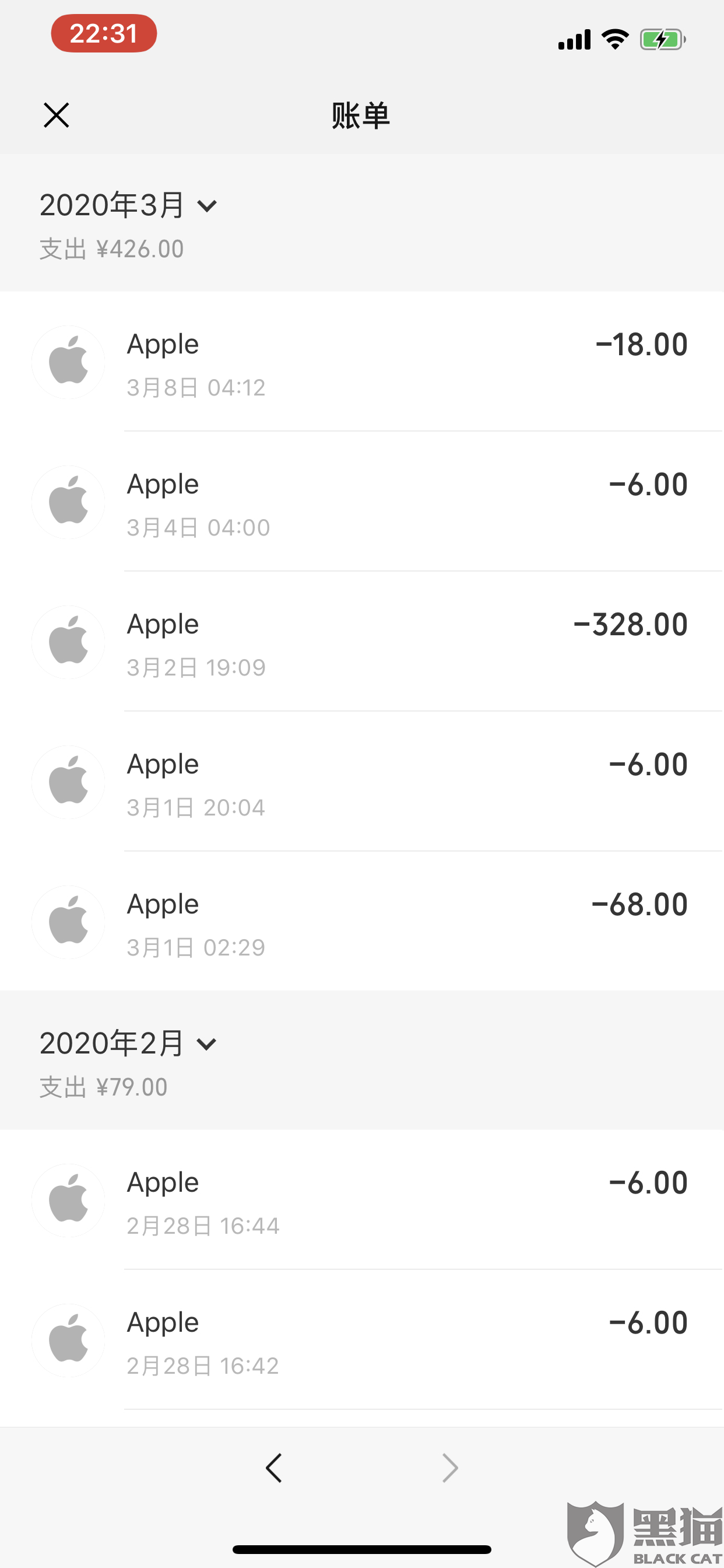The image size is (724, 1568).
Task: Show details of the 68.00 Apple payment
Action: pyautogui.click(x=362, y=923)
